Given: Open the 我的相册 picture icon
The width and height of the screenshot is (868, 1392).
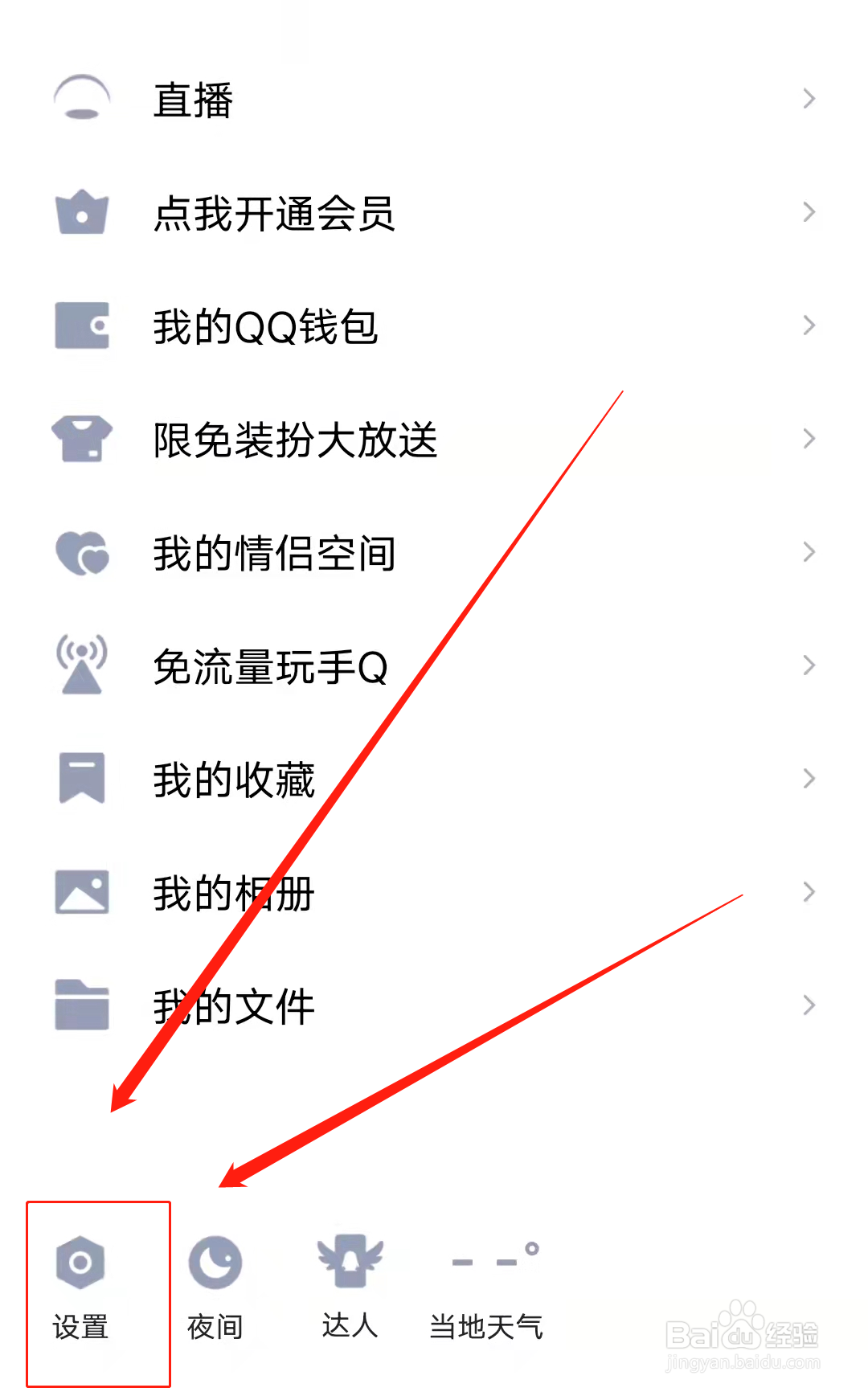Looking at the screenshot, I should tap(81, 891).
